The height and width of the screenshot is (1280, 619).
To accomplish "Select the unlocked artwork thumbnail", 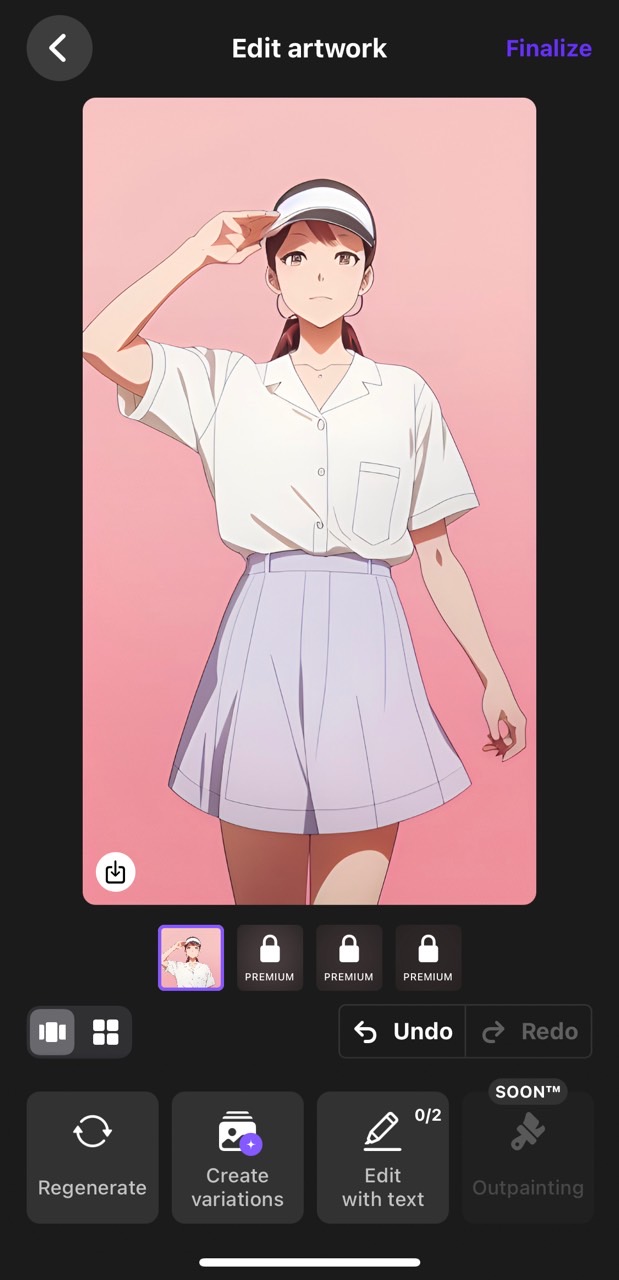I will 191,957.
